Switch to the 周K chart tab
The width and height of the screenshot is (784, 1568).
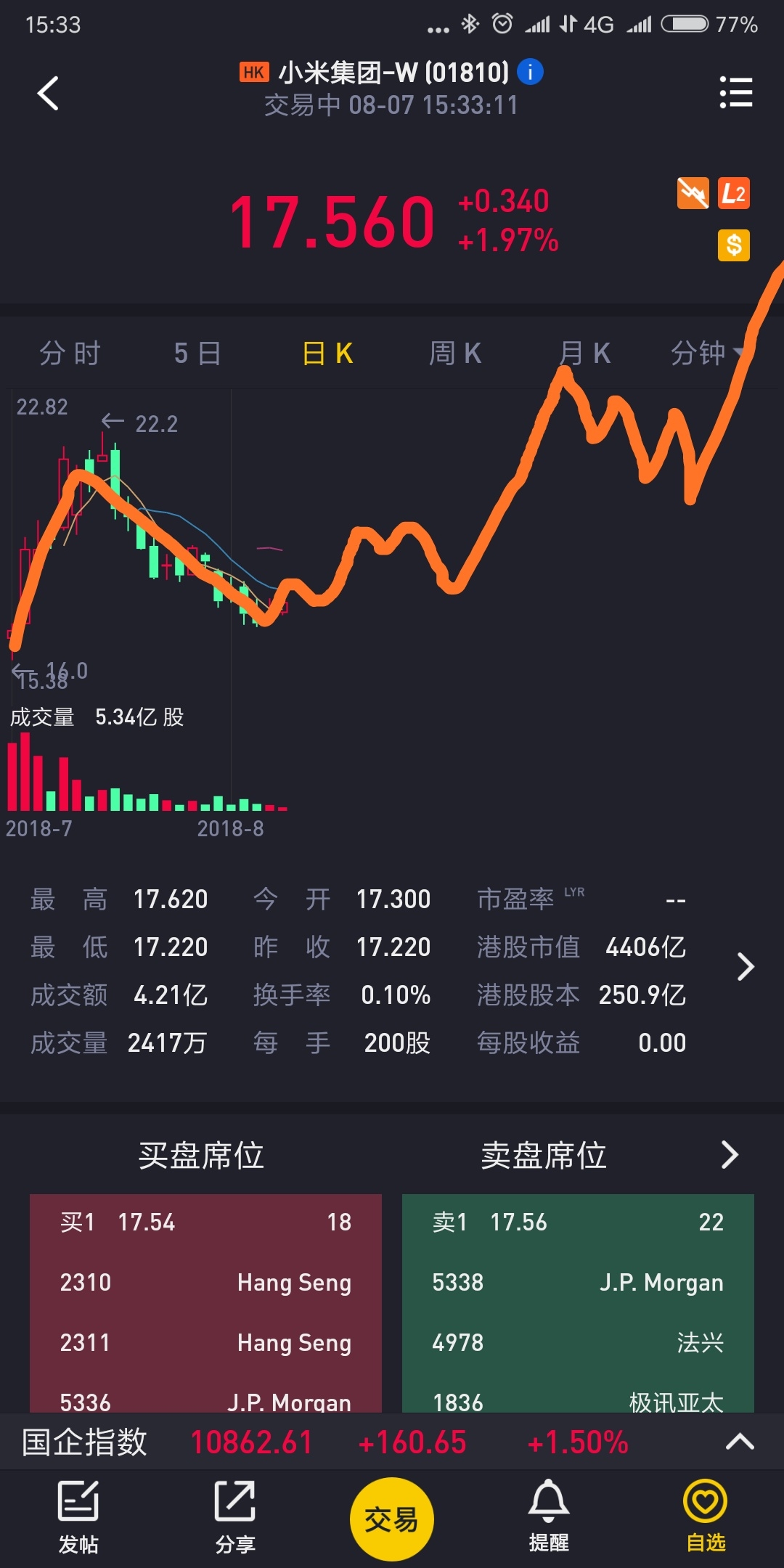455,354
